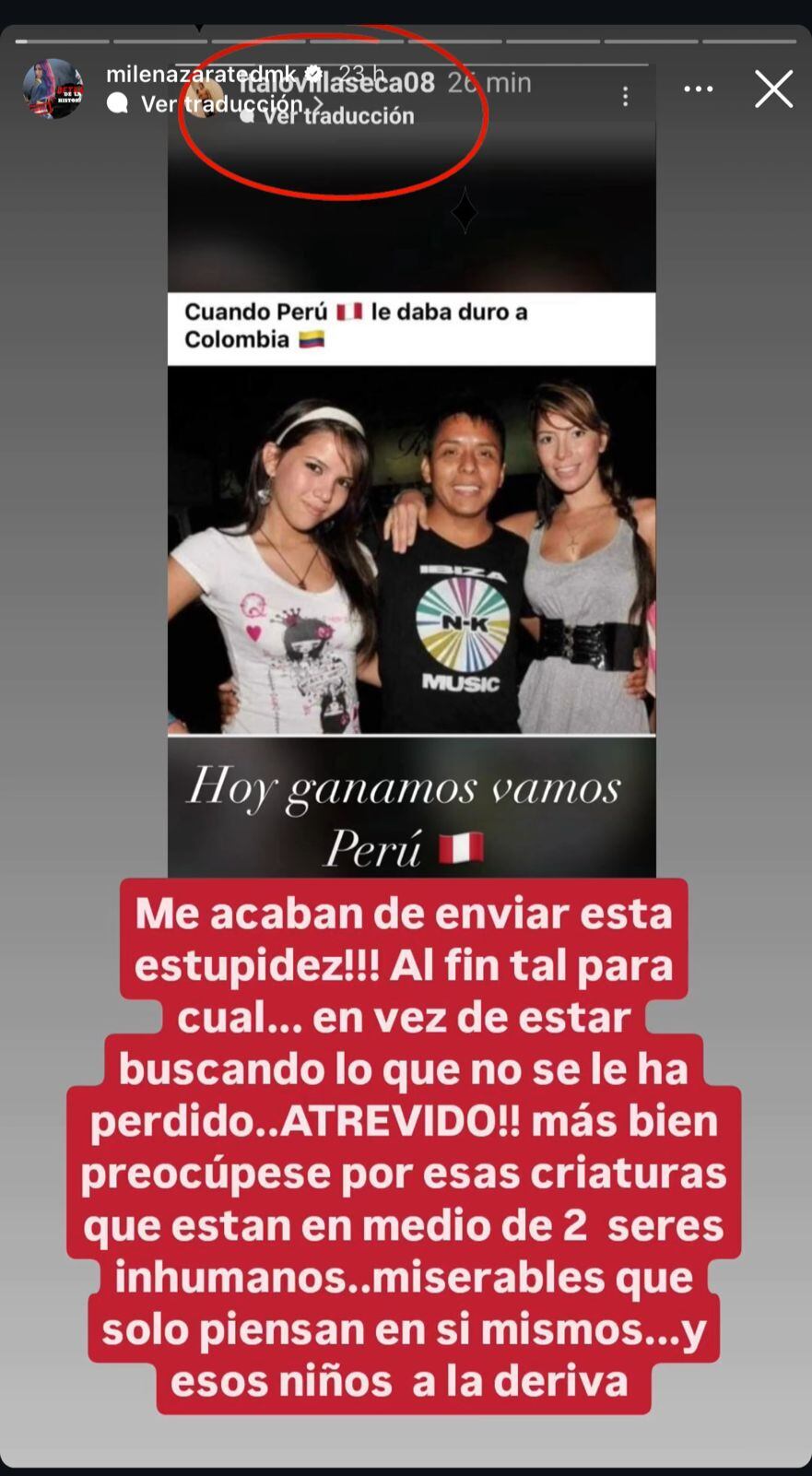Tap Ver traducción under the username
The image size is (812, 1476).
pos(221,104)
